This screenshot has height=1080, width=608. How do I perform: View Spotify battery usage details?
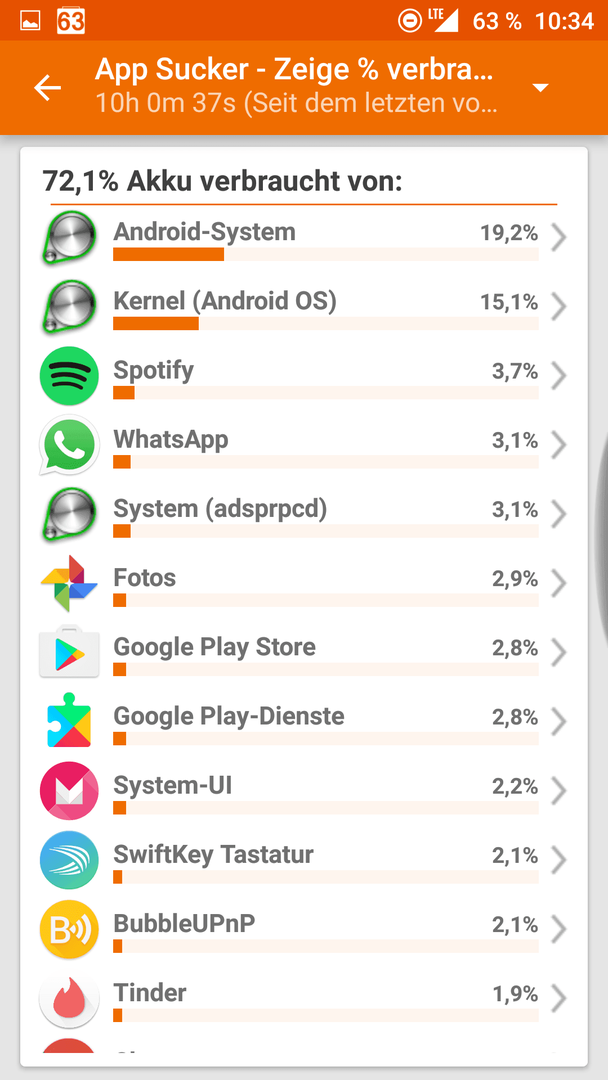[304, 375]
